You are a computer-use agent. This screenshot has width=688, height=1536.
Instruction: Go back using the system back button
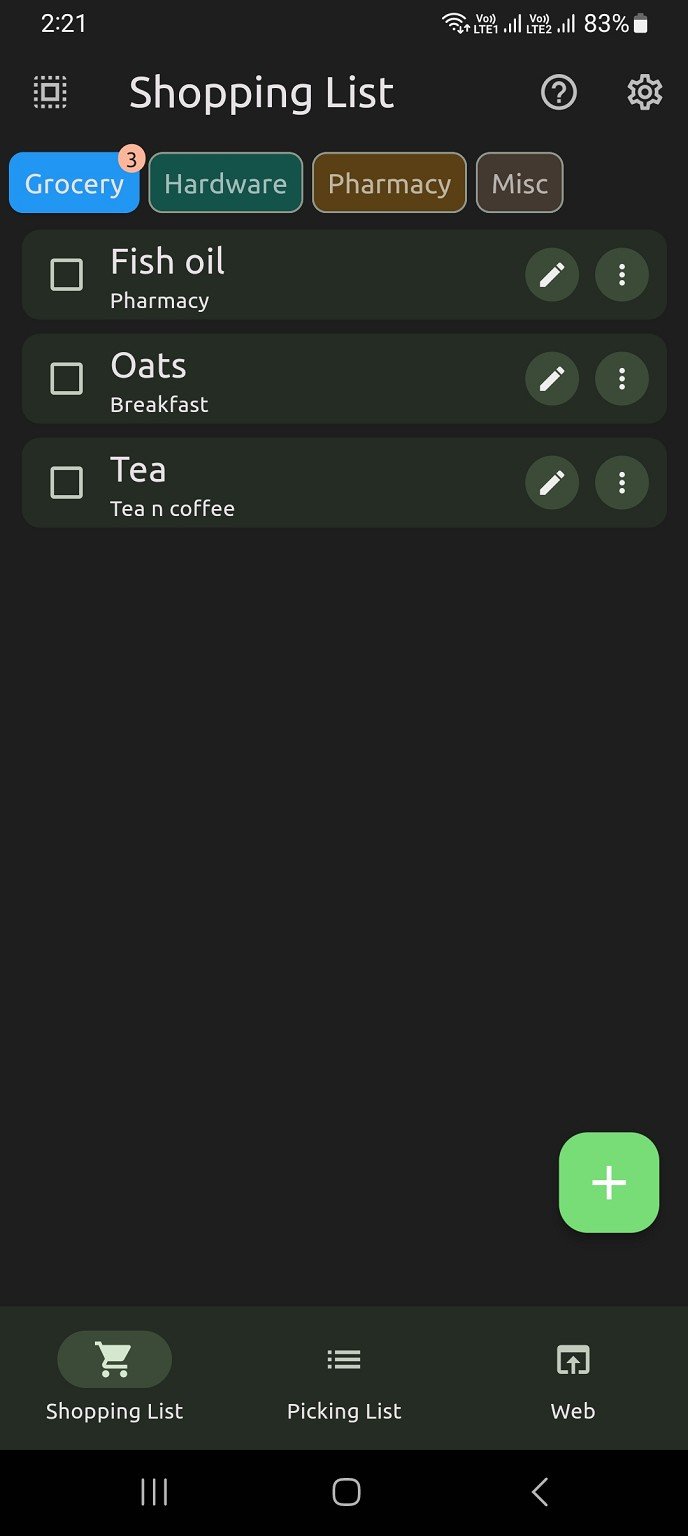(x=540, y=1492)
